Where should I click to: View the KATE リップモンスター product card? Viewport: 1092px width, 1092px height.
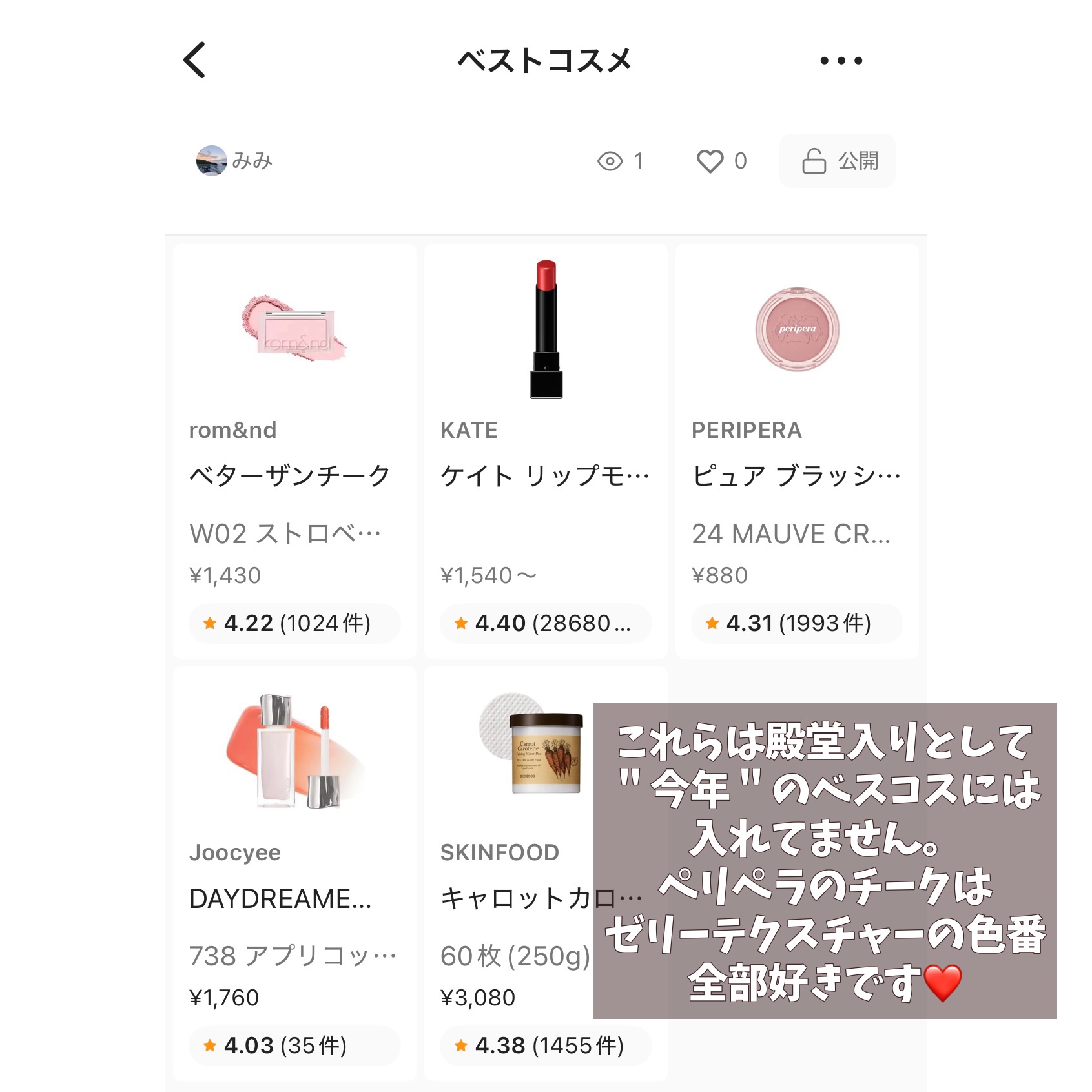(x=546, y=451)
